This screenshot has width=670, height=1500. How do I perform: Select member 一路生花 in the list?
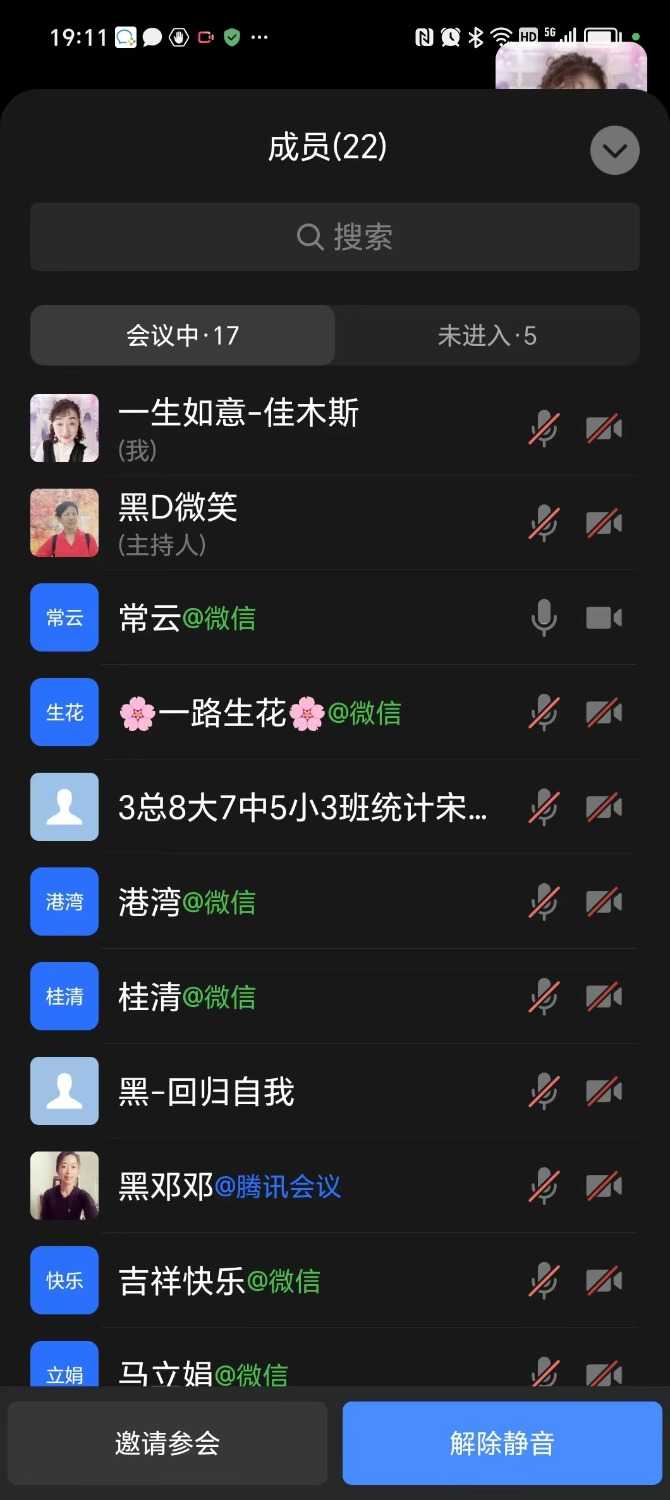coord(260,713)
